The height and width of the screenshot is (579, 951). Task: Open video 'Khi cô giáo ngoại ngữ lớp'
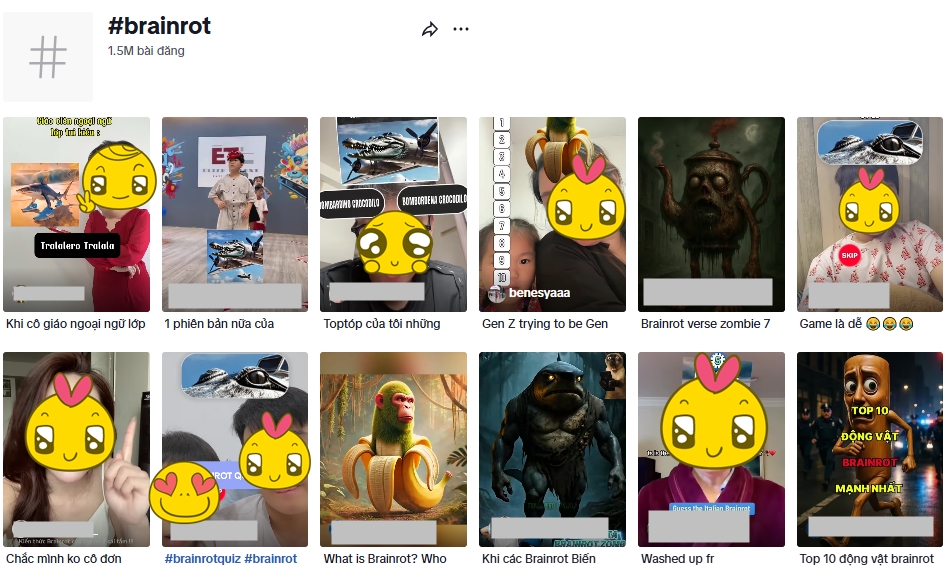[76, 214]
